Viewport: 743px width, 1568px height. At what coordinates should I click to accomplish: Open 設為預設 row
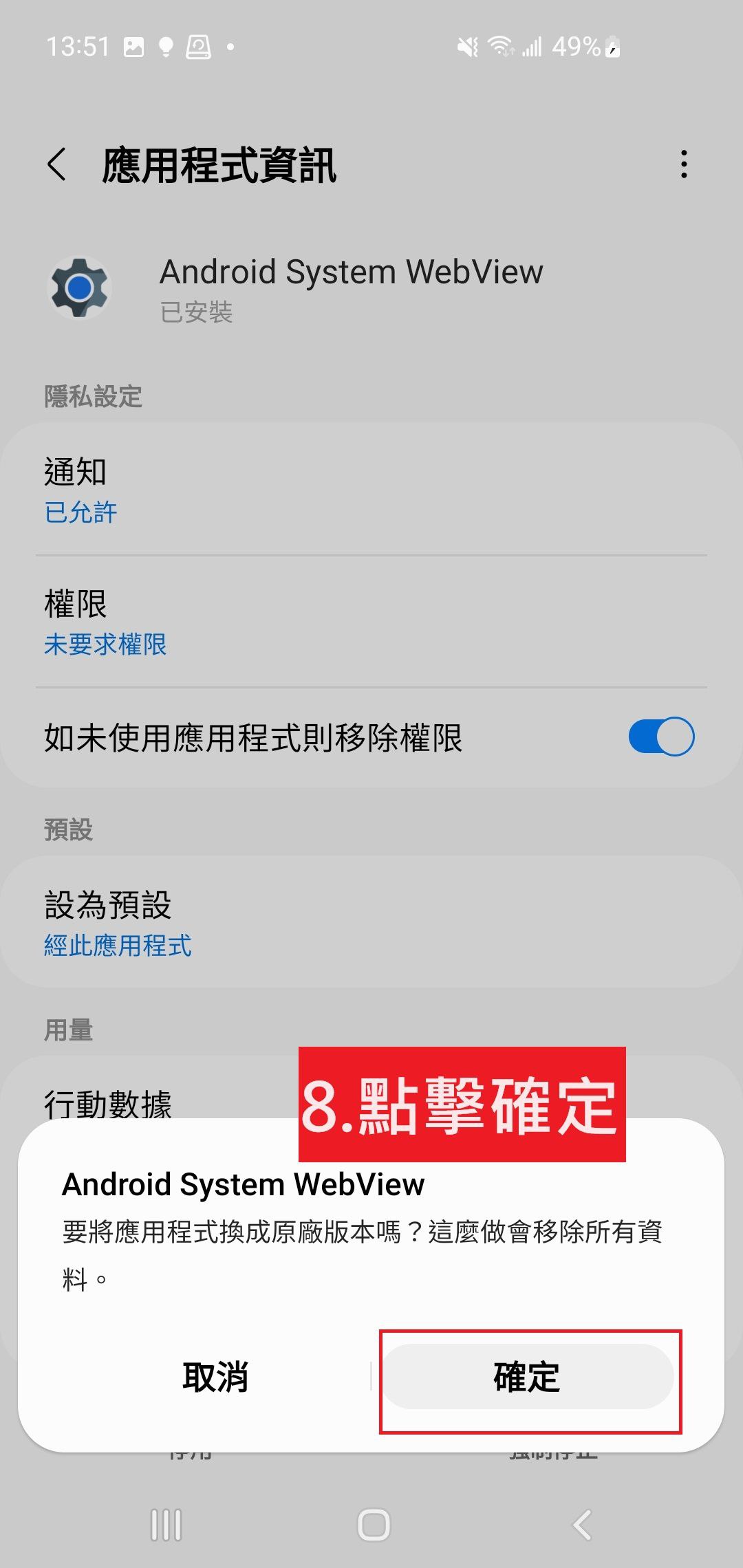pos(371,922)
